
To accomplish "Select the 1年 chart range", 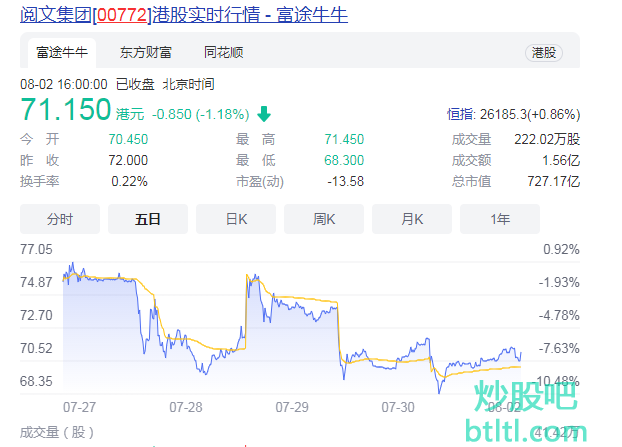I will click(500, 219).
